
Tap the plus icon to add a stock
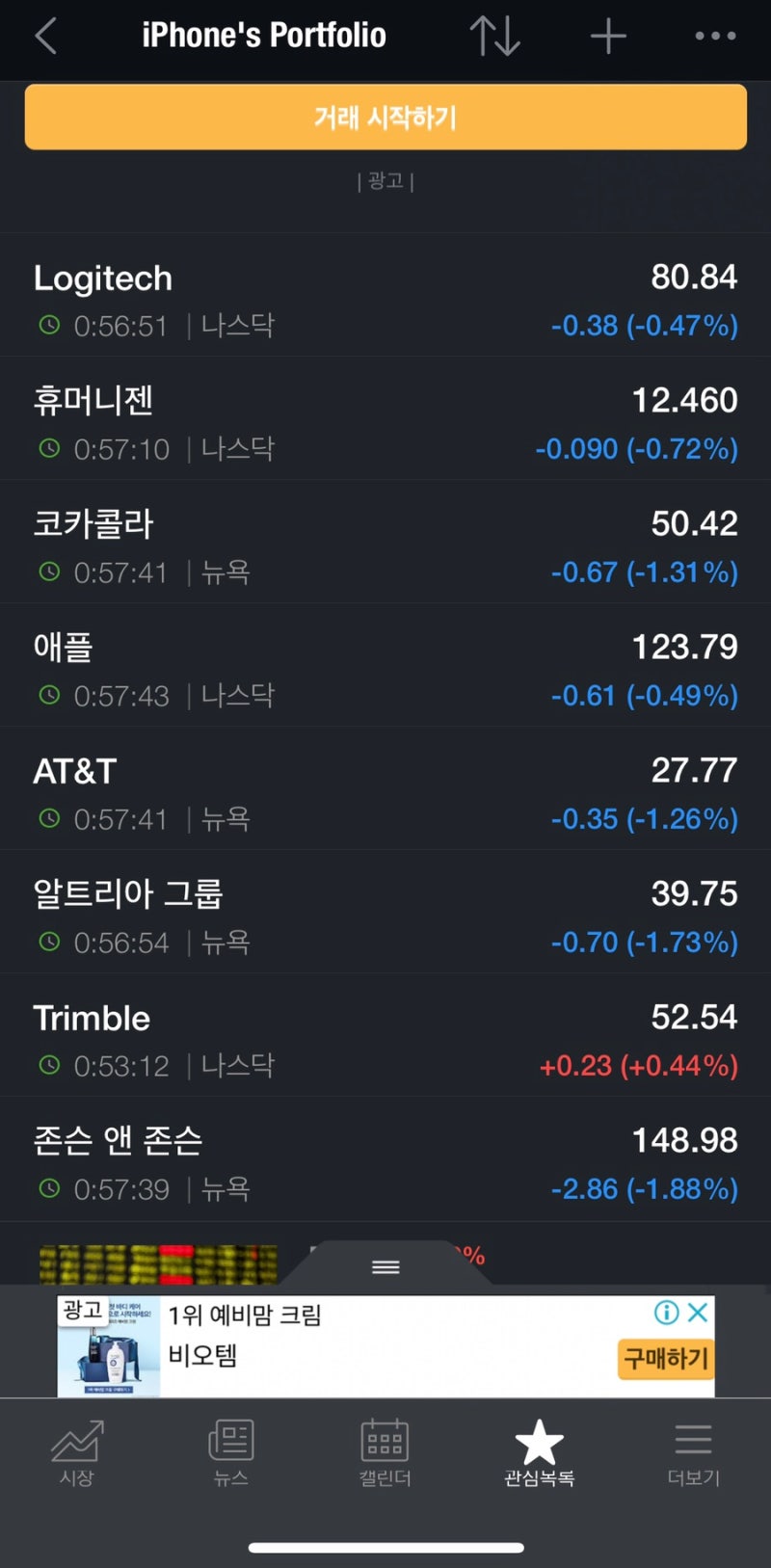point(607,35)
